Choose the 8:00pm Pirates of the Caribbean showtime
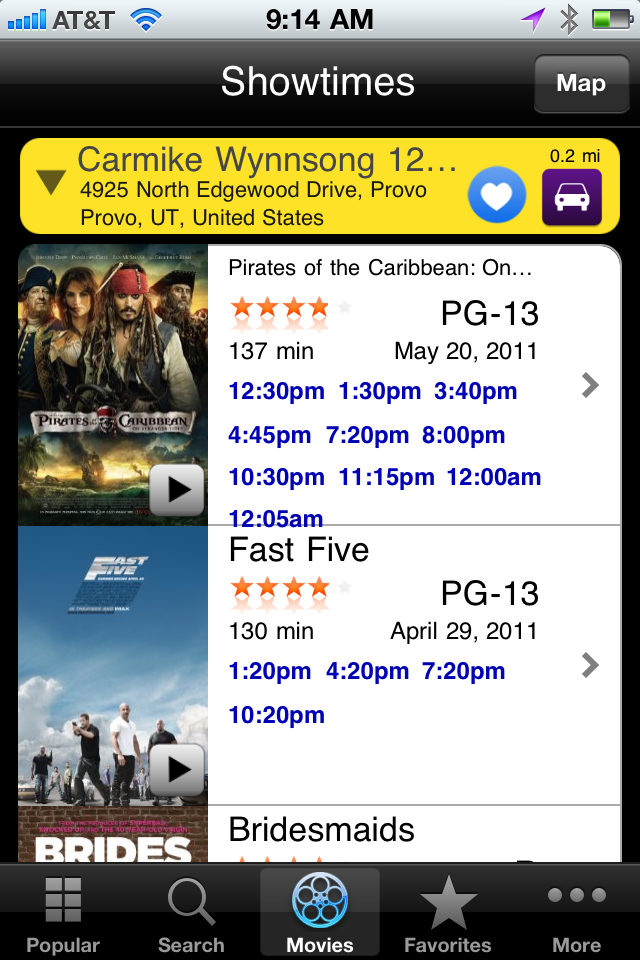Viewport: 640px width, 960px height. click(463, 435)
